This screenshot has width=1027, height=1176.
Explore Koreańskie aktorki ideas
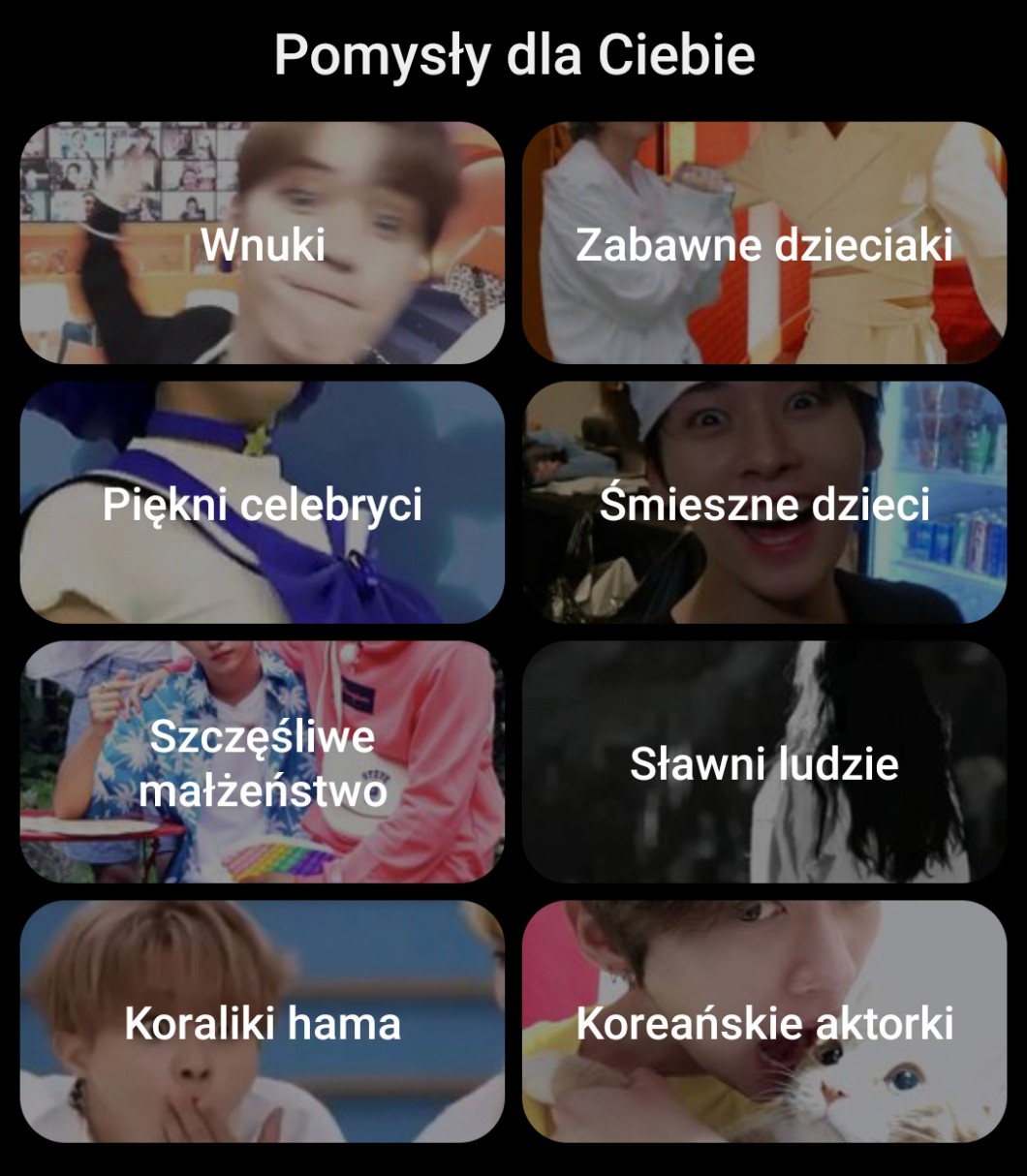point(764,1022)
